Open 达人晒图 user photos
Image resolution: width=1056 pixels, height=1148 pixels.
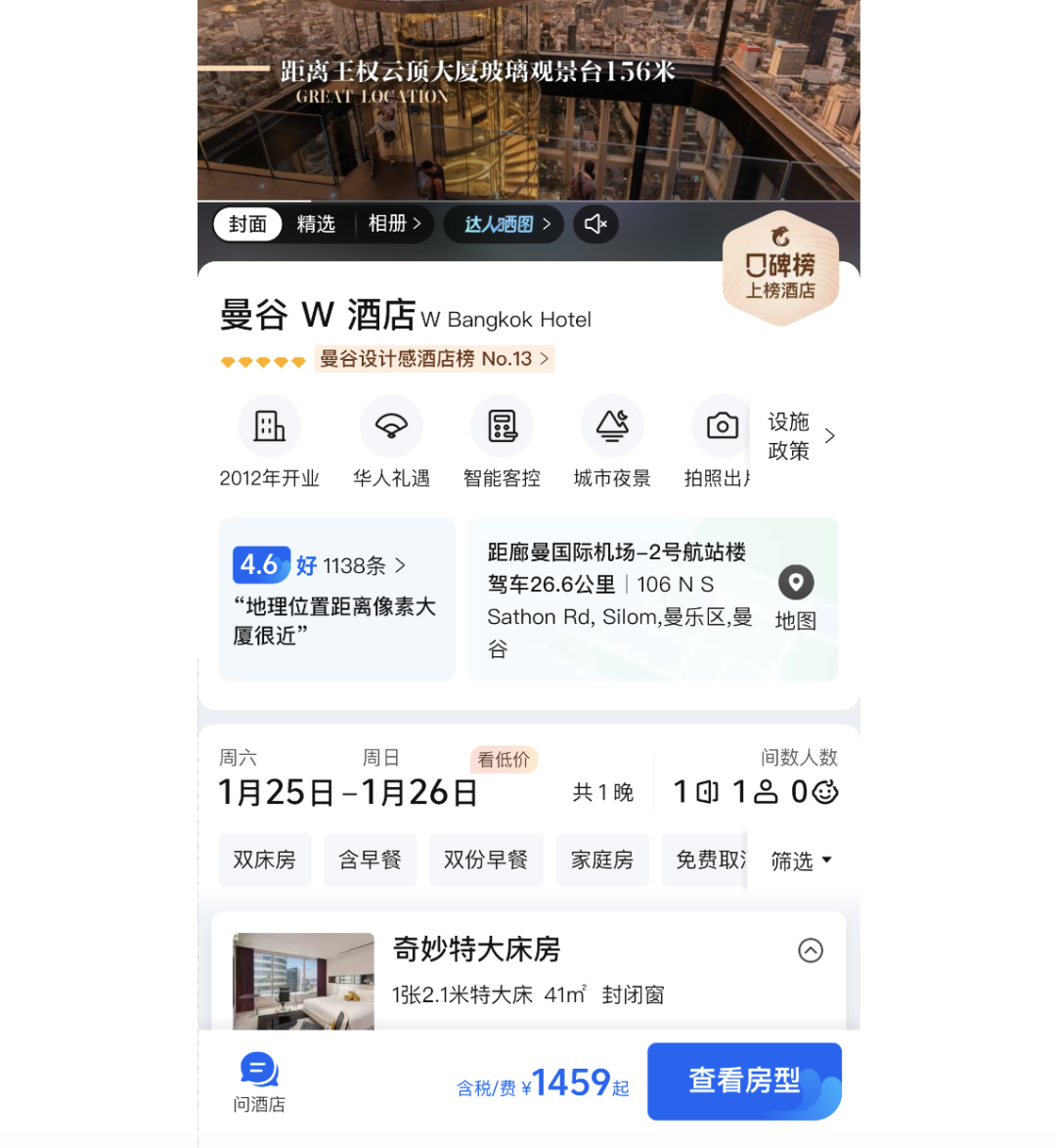tap(506, 224)
